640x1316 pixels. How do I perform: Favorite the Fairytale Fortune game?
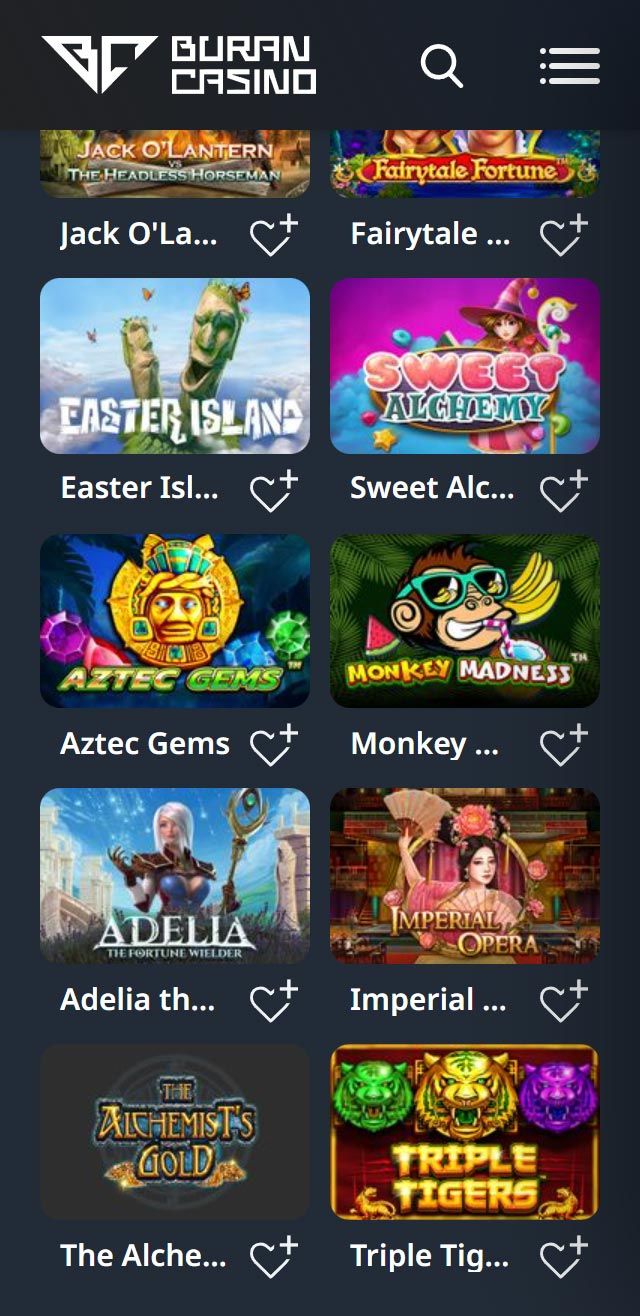[x=563, y=236]
